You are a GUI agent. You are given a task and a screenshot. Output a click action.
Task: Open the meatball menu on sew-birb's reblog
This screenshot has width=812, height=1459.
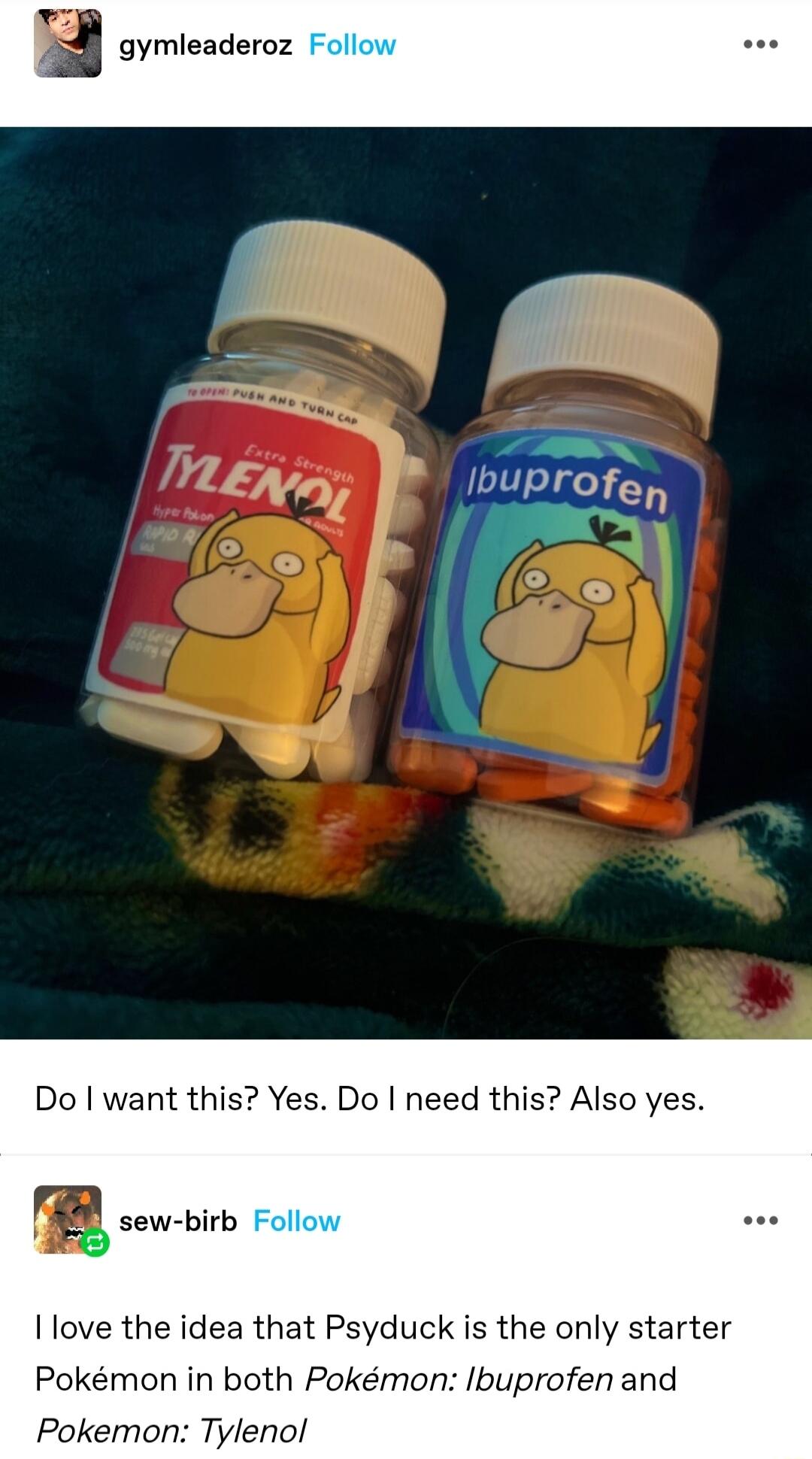click(x=762, y=1221)
